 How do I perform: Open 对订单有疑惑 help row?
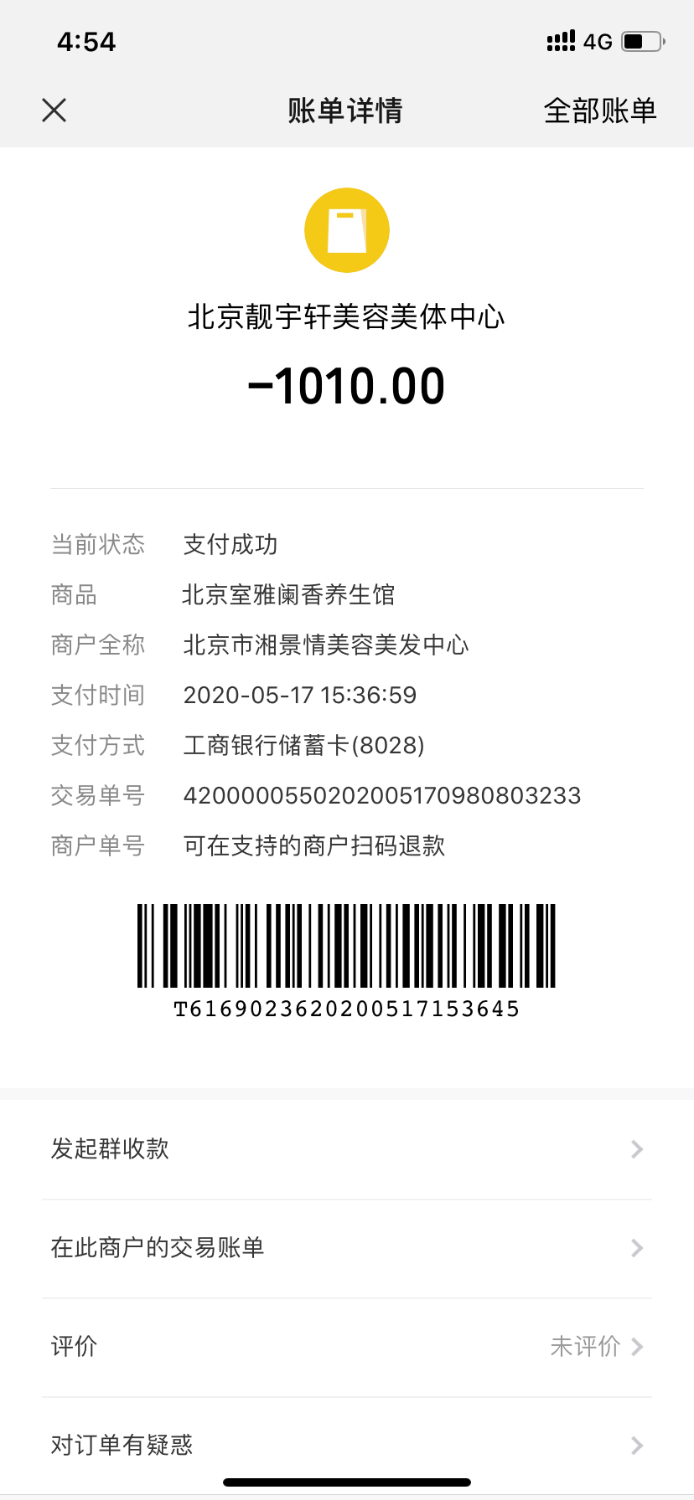coord(346,1445)
